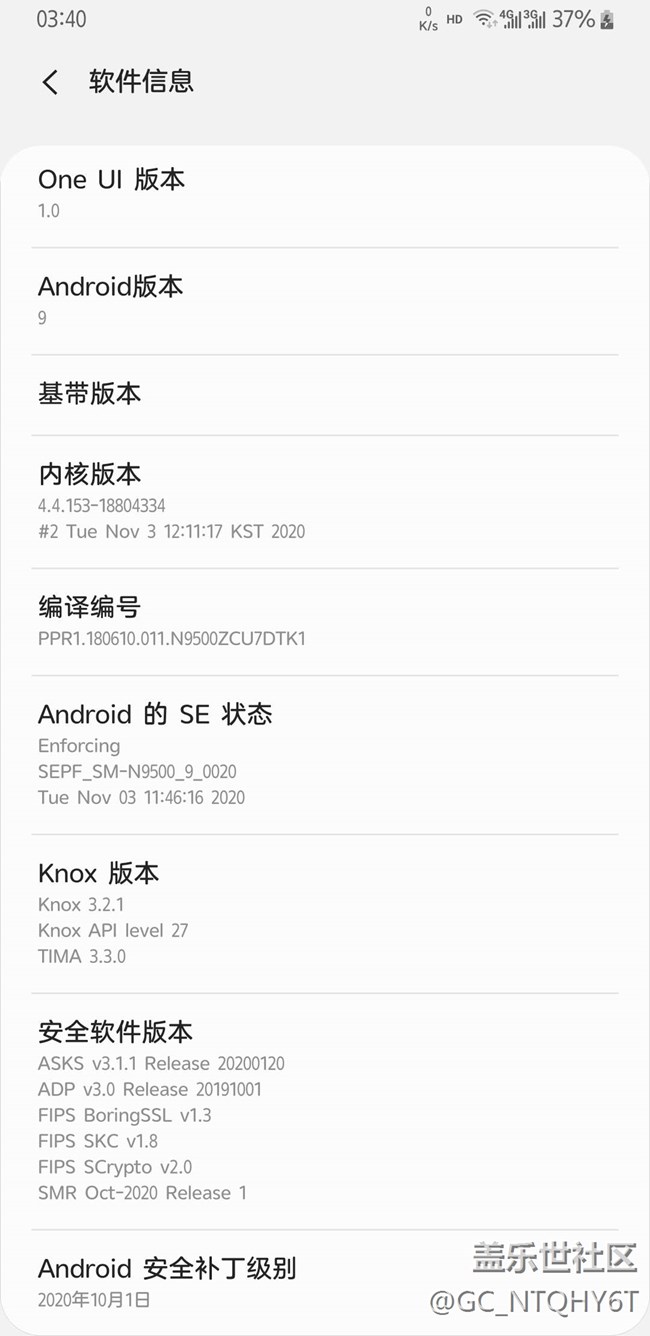Go back from 软件信息 page
This screenshot has width=650, height=1336.
point(50,82)
